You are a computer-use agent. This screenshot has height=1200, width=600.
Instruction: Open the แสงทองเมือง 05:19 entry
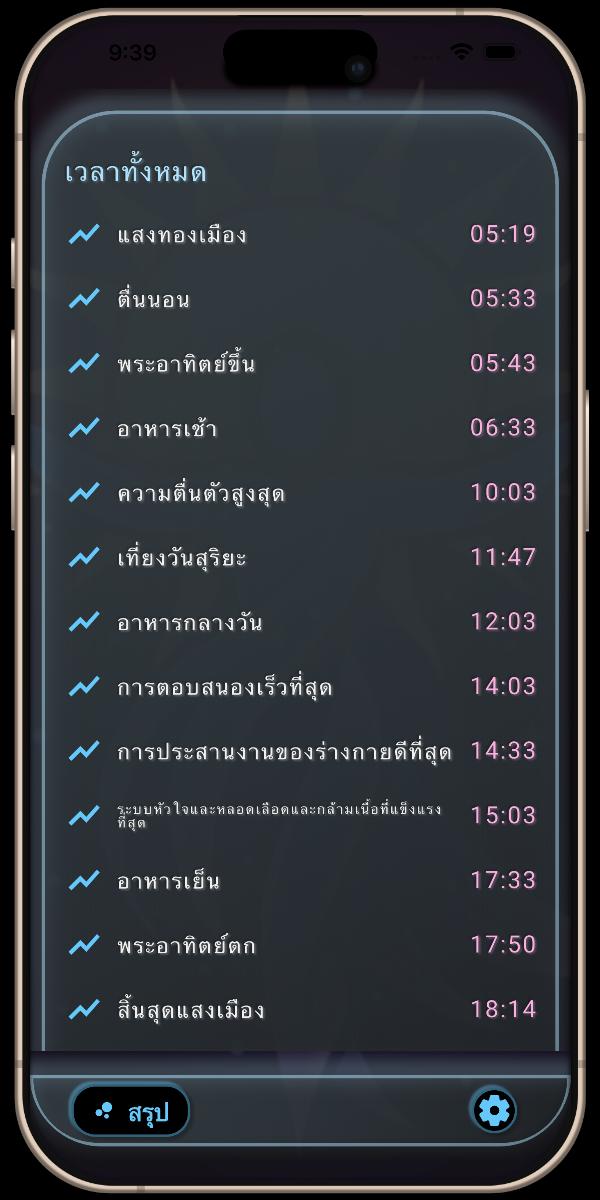click(x=300, y=235)
